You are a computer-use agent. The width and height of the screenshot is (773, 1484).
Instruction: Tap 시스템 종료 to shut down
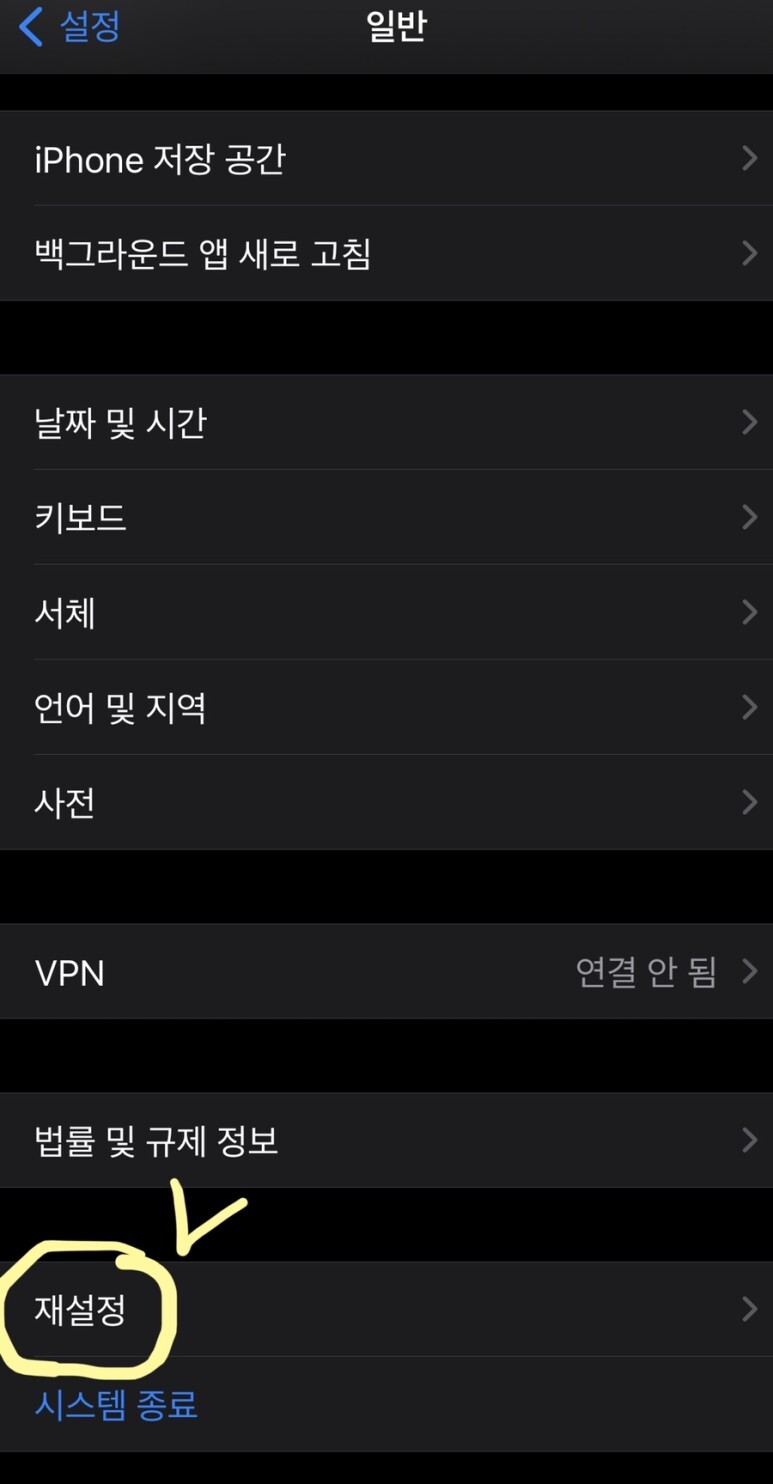114,1404
